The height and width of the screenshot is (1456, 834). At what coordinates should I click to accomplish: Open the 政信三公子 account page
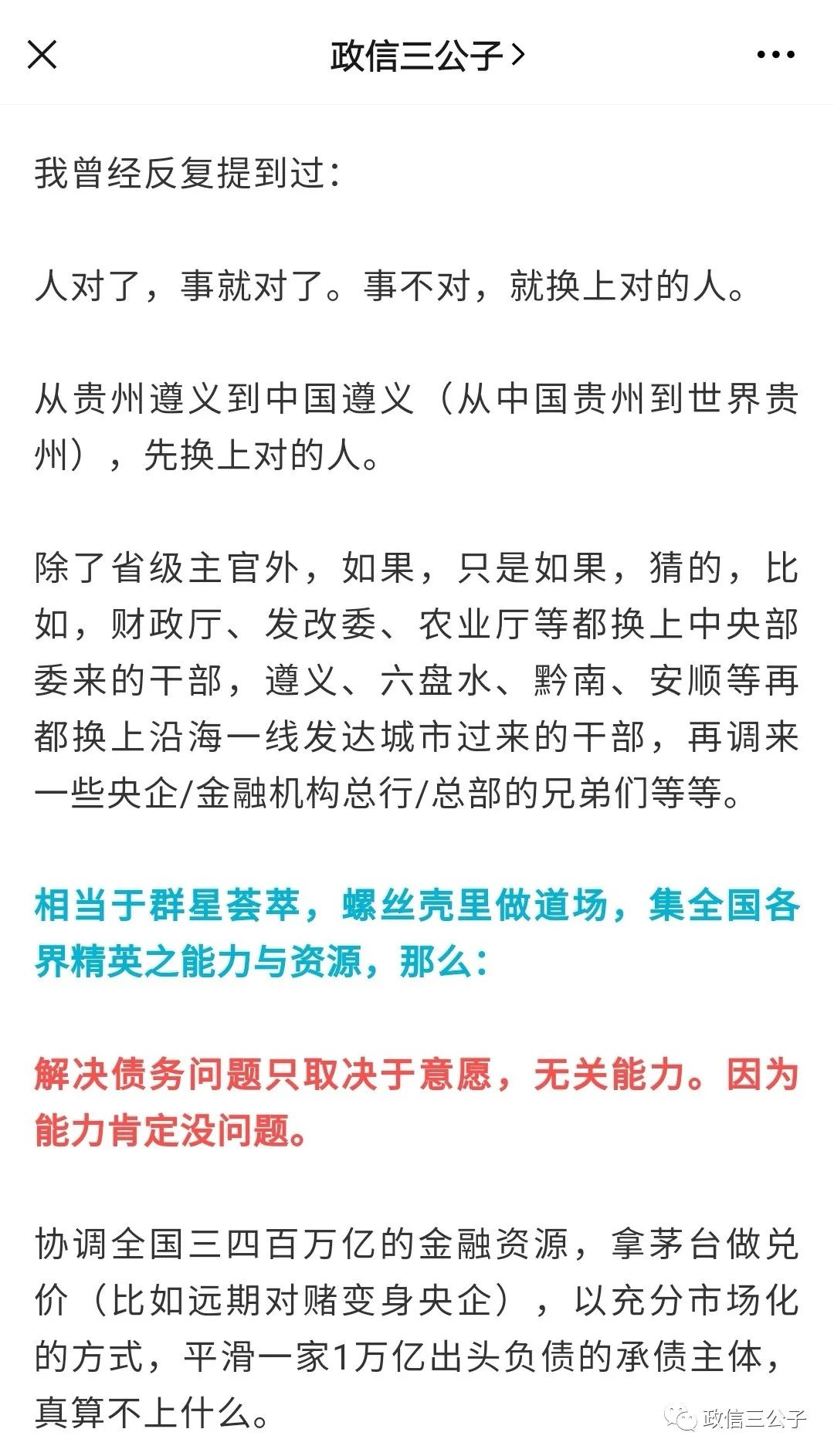[x=427, y=56]
